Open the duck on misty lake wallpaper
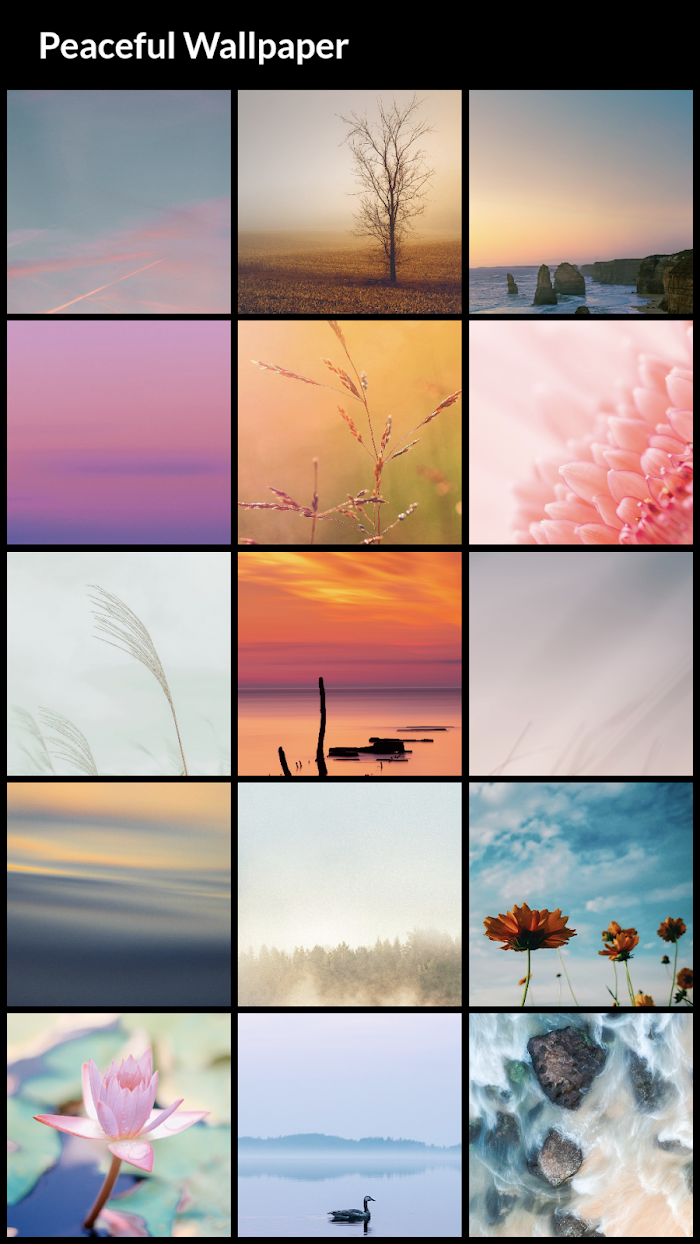Viewport: 700px width, 1244px height. pyautogui.click(x=350, y=1125)
